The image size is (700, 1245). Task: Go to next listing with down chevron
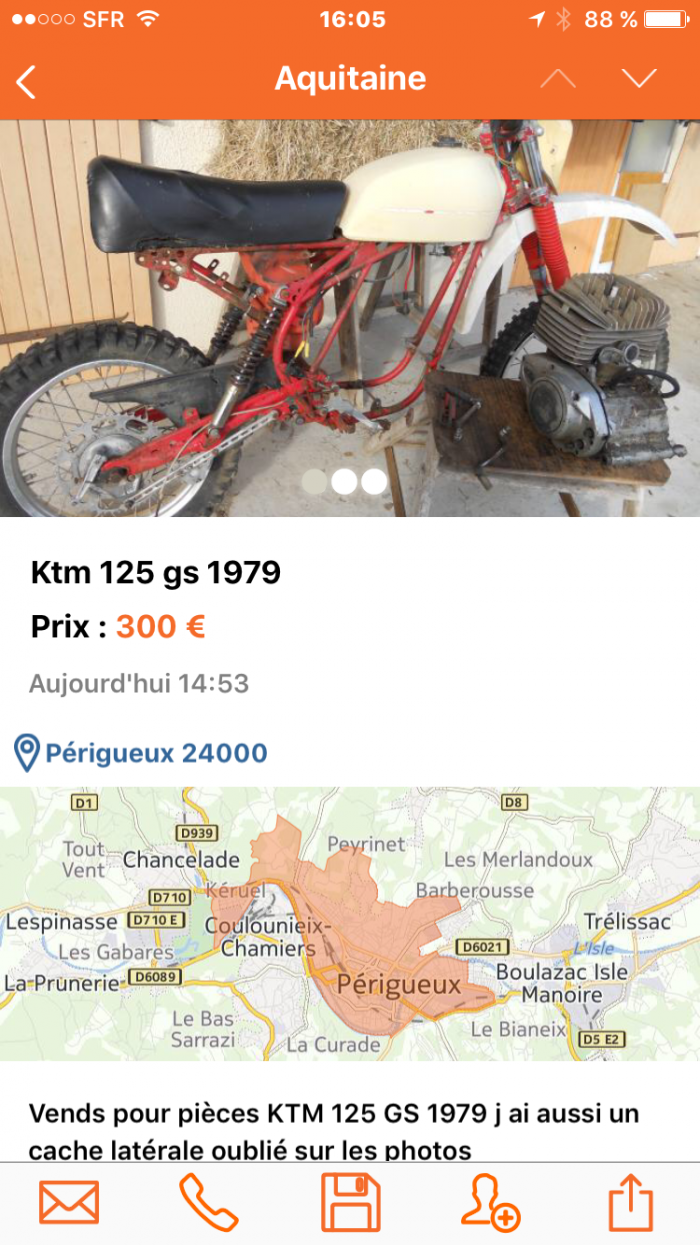(x=639, y=79)
